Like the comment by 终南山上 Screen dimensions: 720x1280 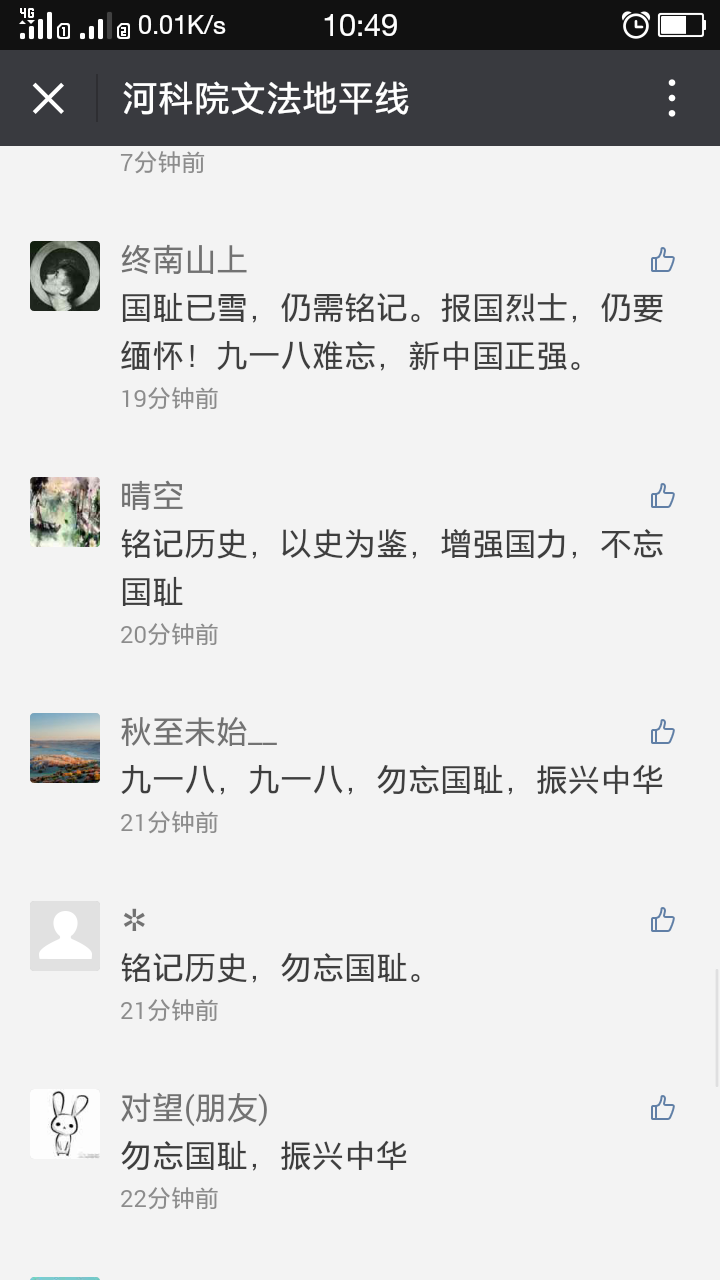[662, 261]
